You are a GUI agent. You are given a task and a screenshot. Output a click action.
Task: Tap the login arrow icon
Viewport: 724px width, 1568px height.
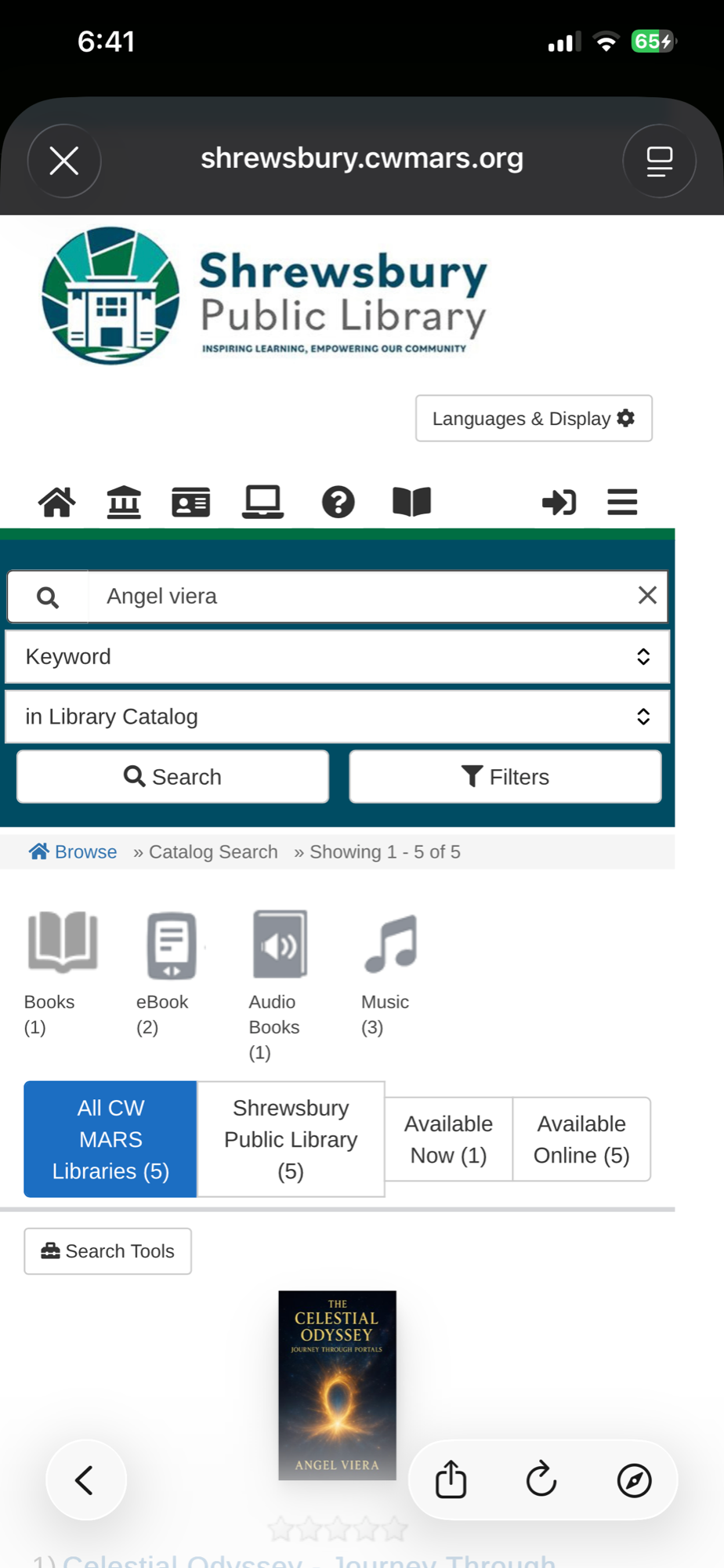pyautogui.click(x=559, y=502)
